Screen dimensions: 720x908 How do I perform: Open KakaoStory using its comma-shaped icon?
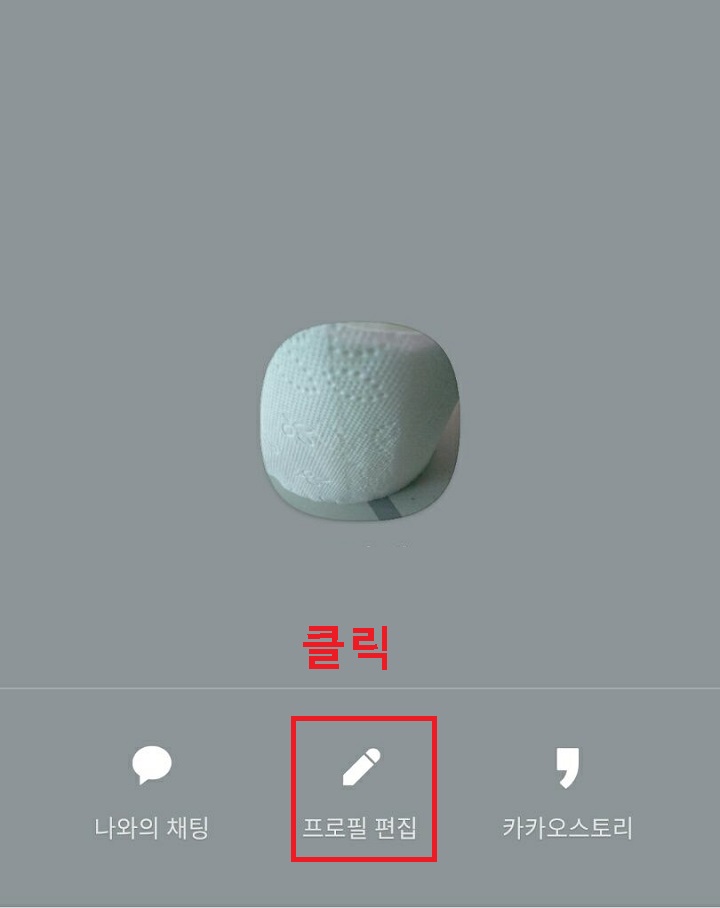pyautogui.click(x=565, y=768)
